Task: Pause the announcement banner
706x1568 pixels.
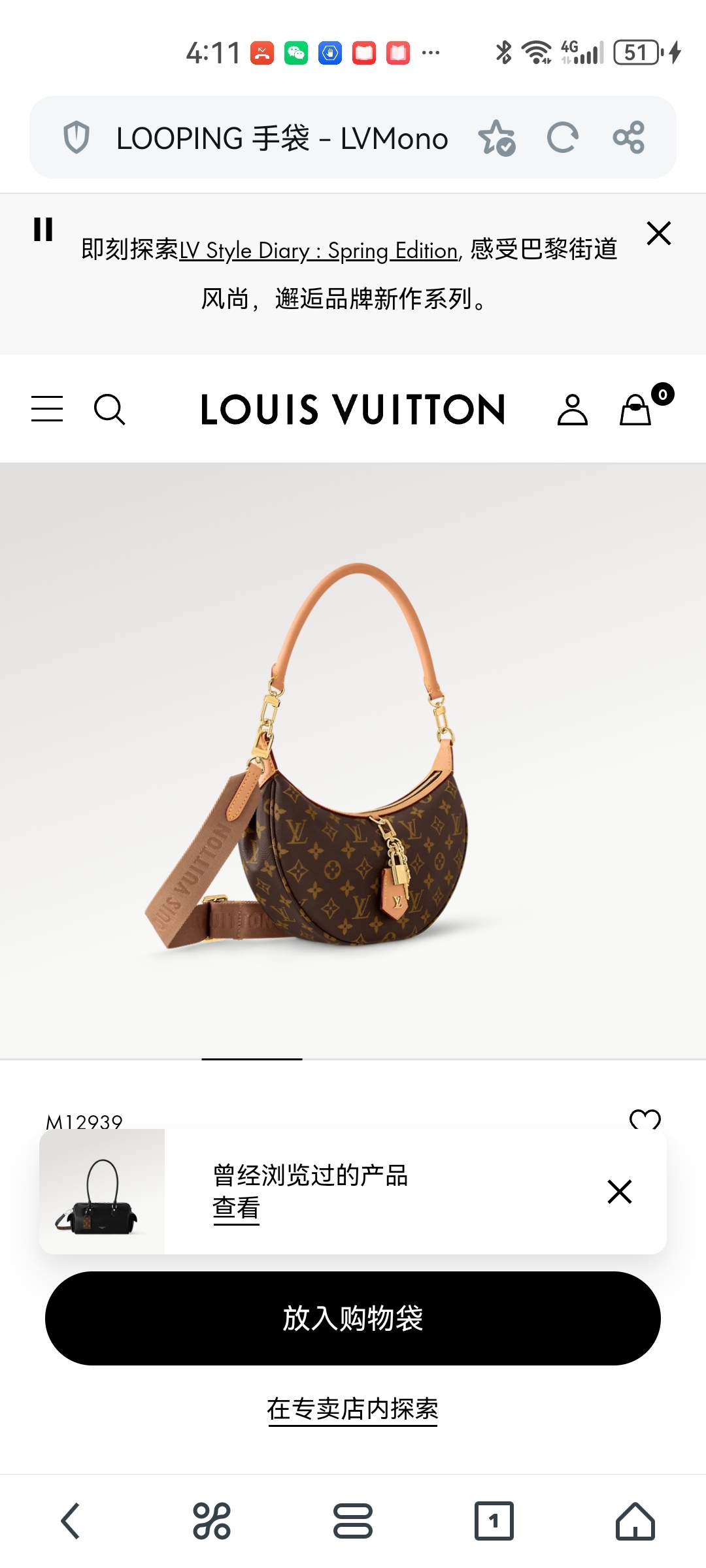Action: pos(43,230)
